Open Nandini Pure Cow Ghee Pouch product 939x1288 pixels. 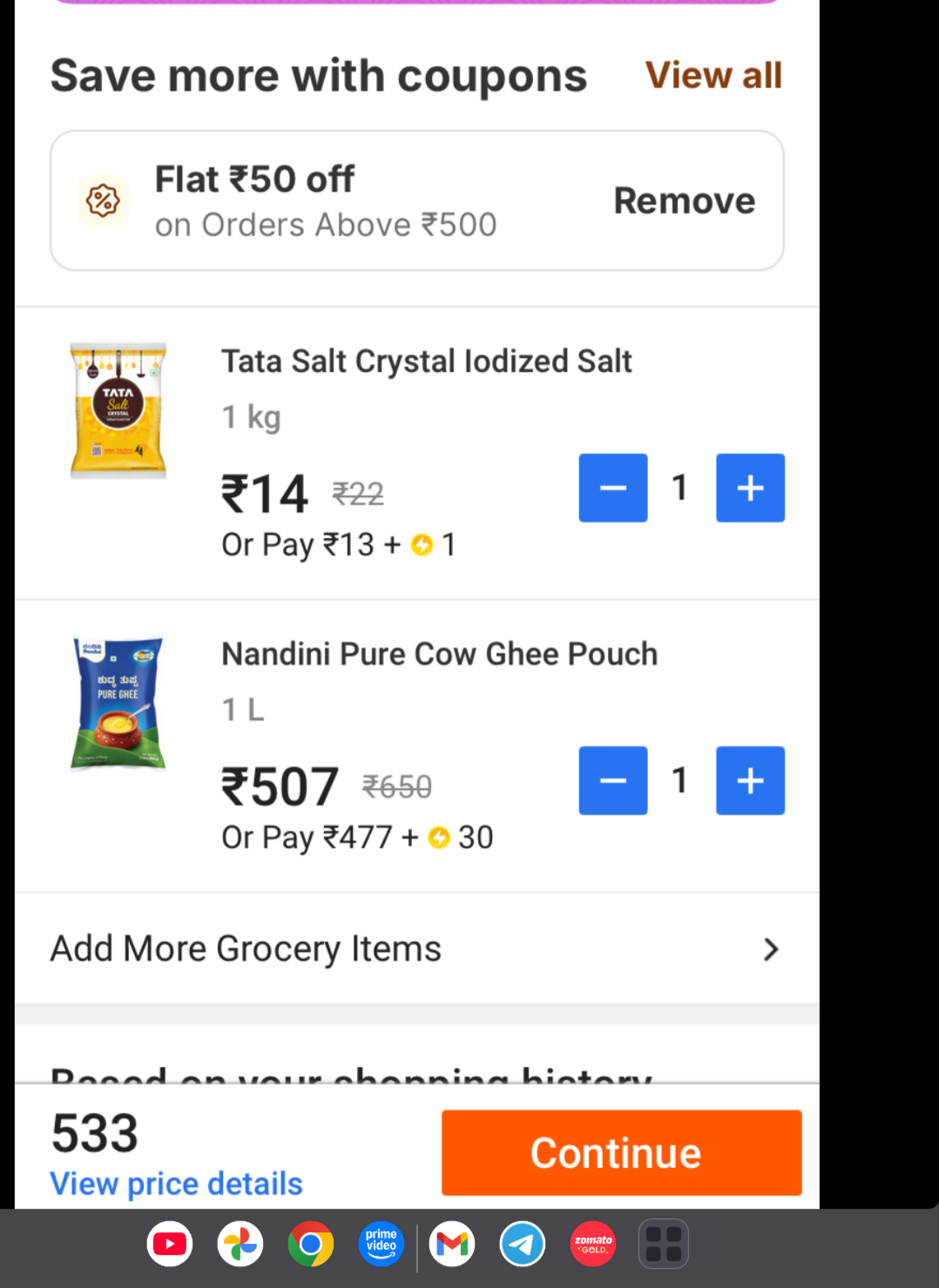pyautogui.click(x=439, y=654)
